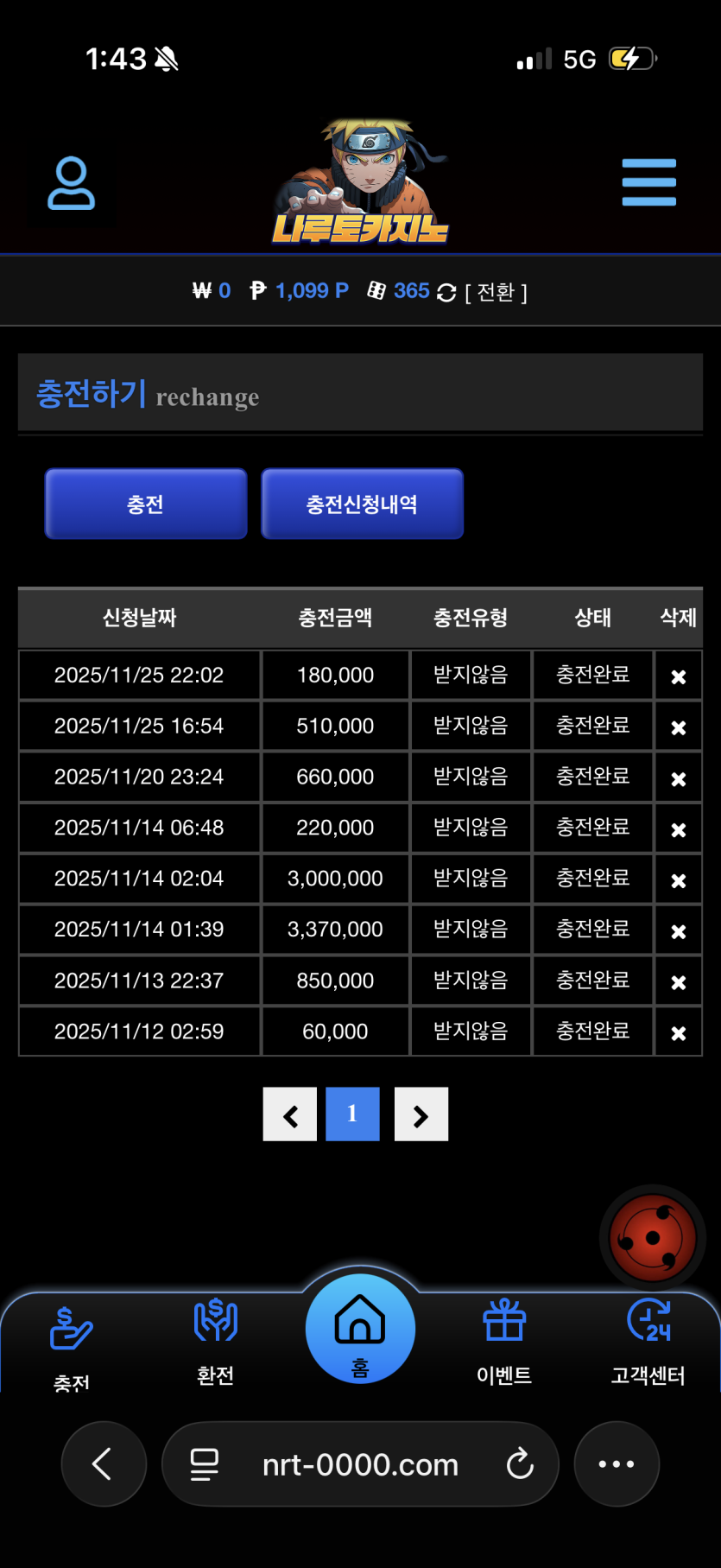This screenshot has width=721, height=1568.
Task: Switch to the 환전 tab
Action: (x=215, y=1341)
